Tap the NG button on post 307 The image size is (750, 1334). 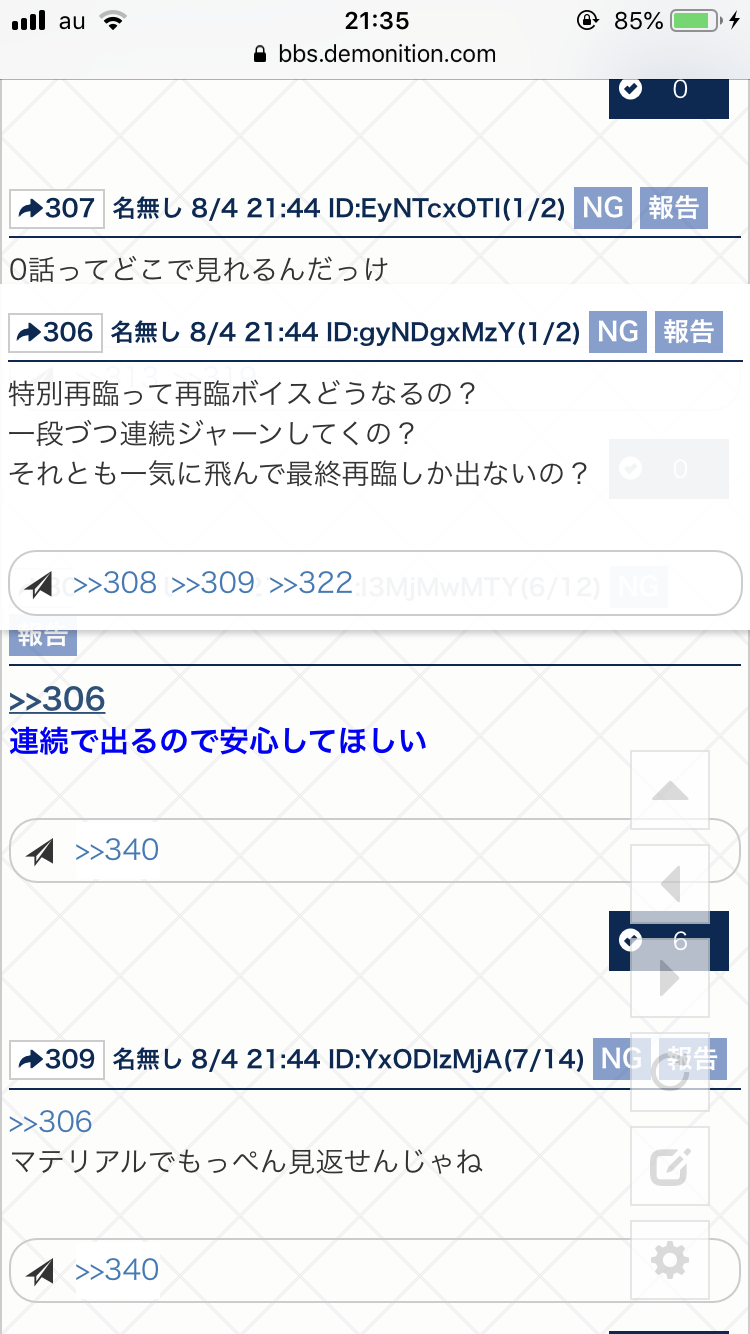pos(602,208)
